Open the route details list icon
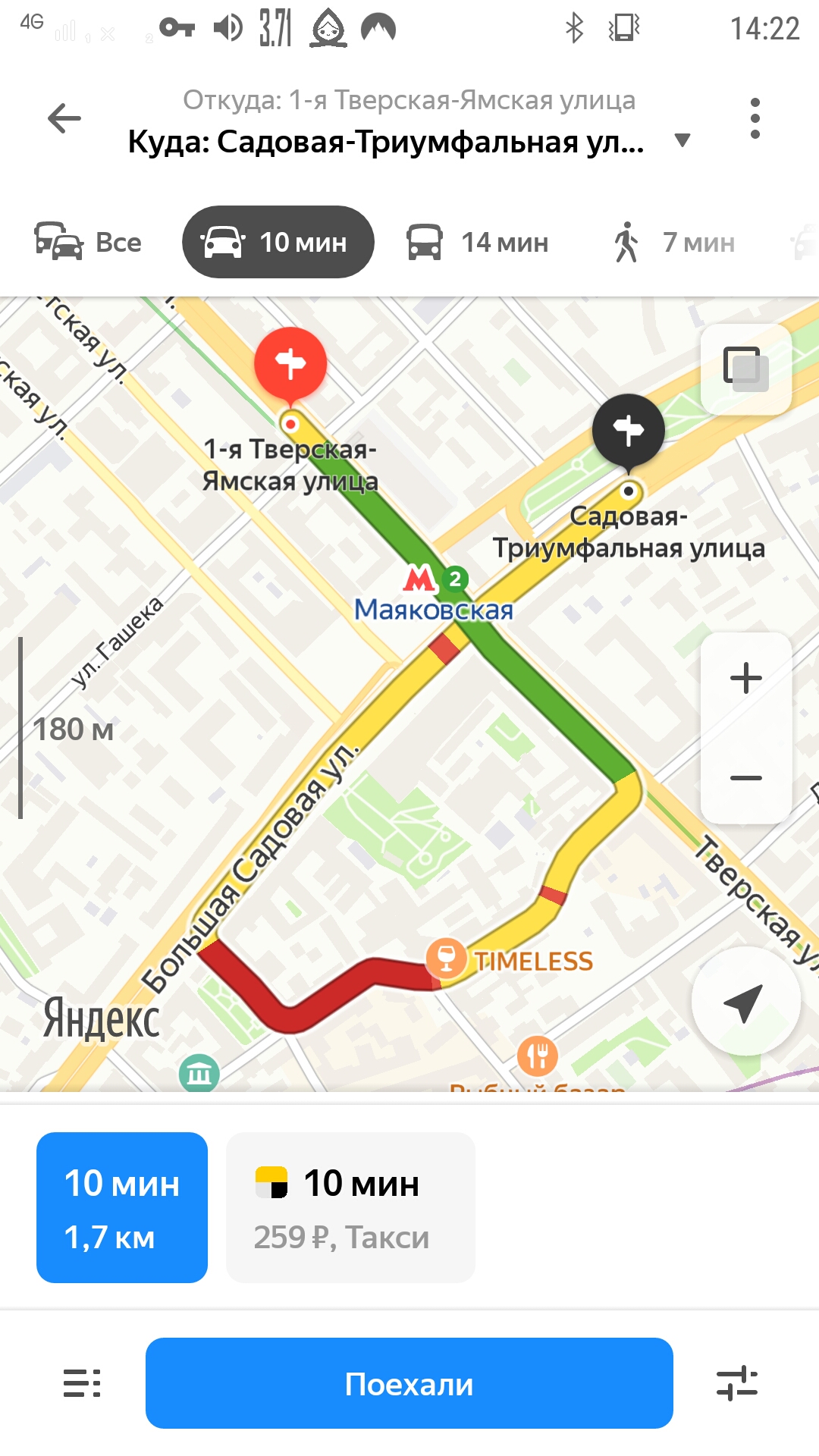Viewport: 819px width, 1456px height. click(x=82, y=1383)
